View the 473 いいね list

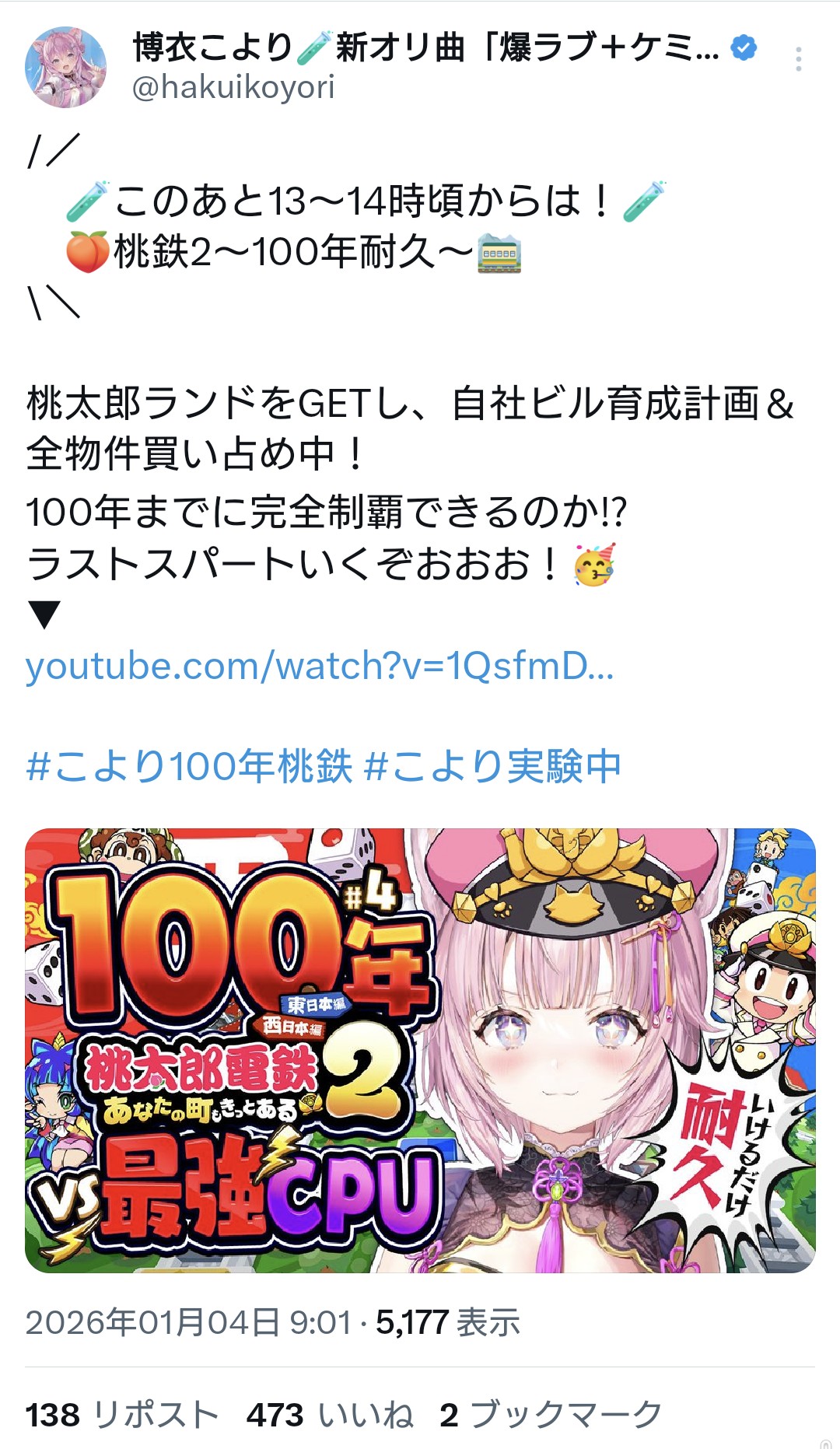(330, 1415)
